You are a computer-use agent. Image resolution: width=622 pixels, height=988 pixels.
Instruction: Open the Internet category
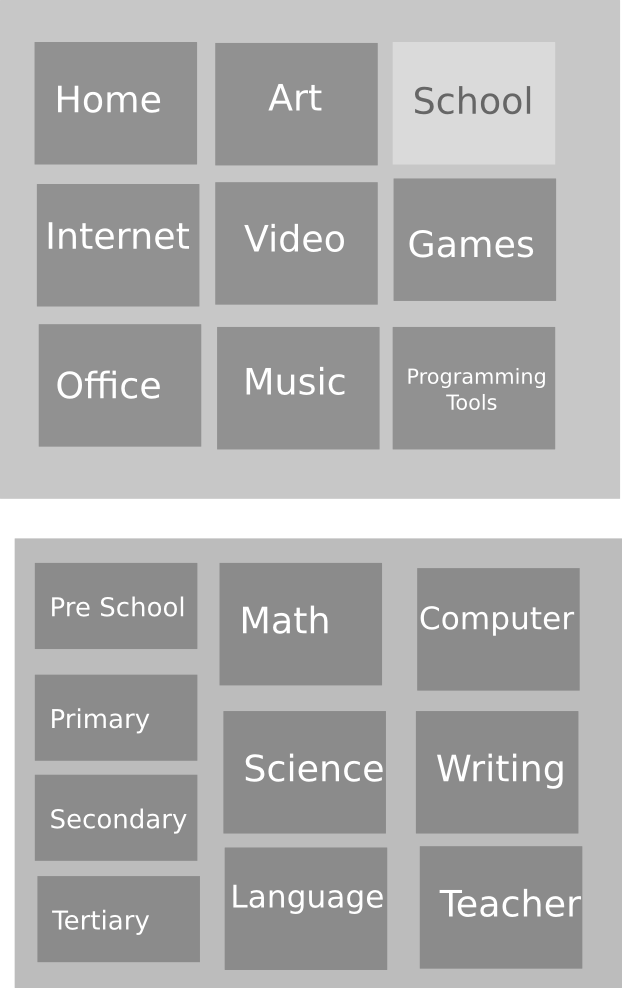(118, 244)
